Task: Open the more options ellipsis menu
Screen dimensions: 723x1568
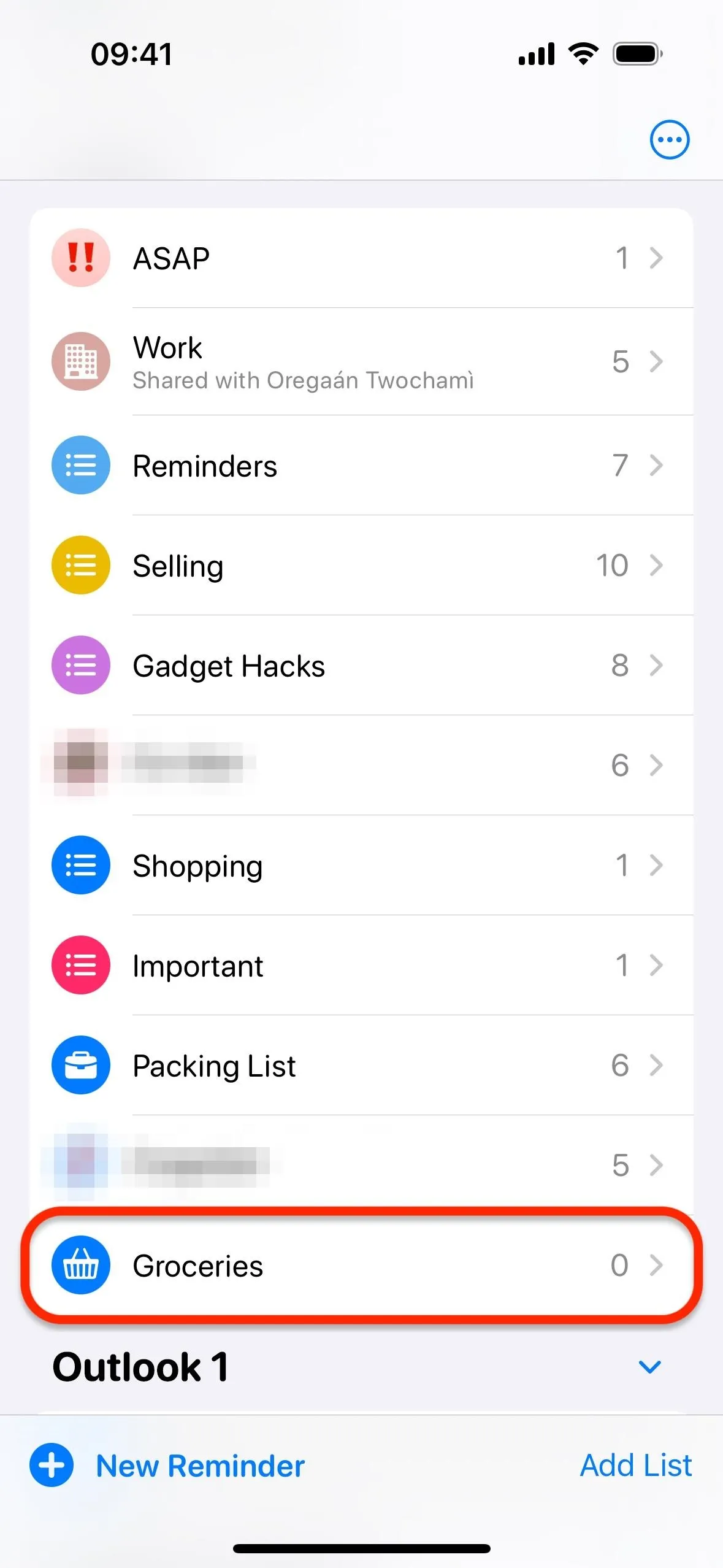Action: click(669, 139)
